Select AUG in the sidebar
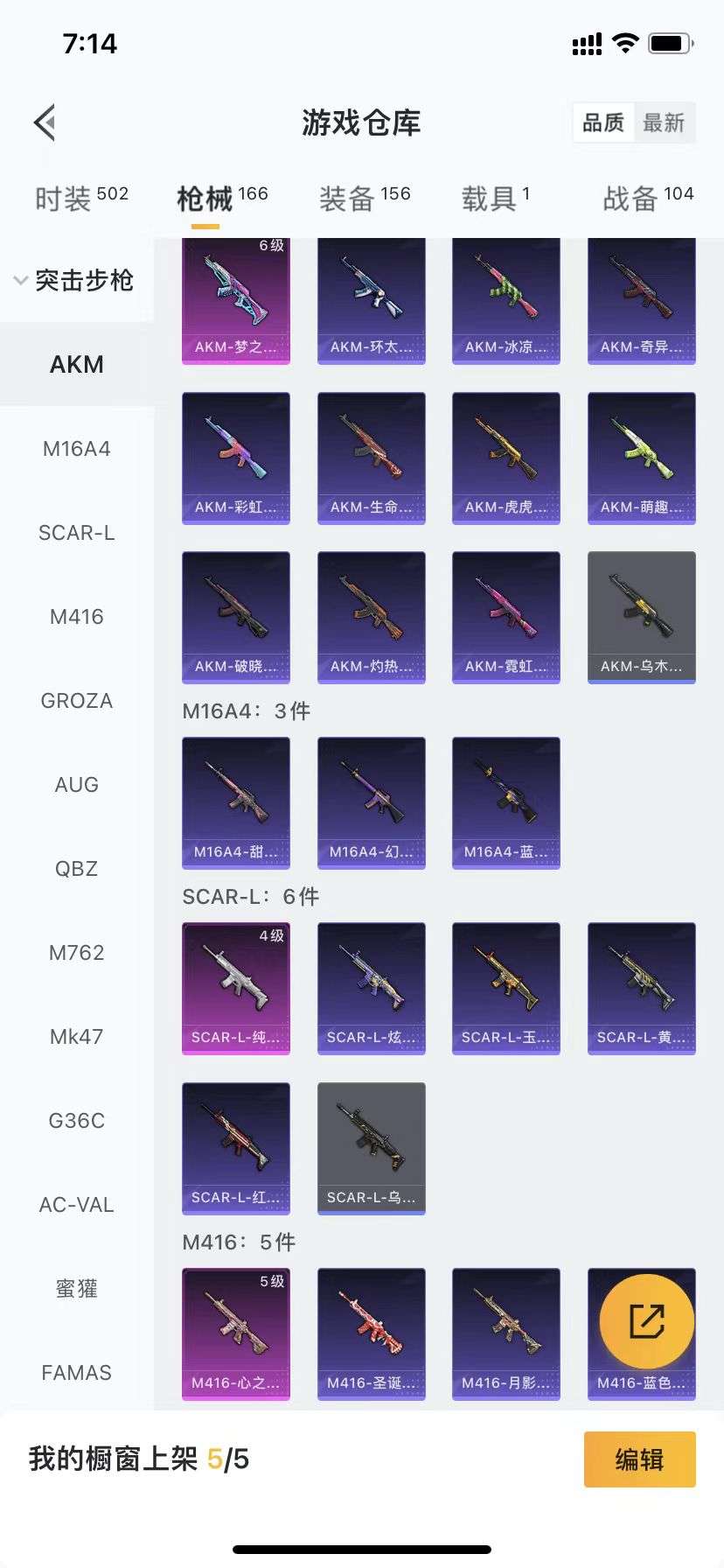Screen dimensions: 724x1568 tap(77, 785)
